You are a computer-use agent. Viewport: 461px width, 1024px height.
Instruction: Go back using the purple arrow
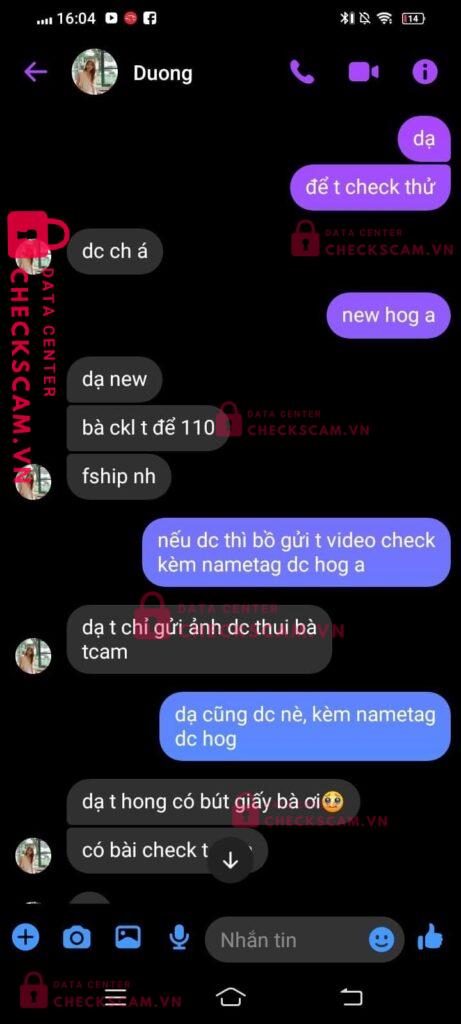point(35,72)
